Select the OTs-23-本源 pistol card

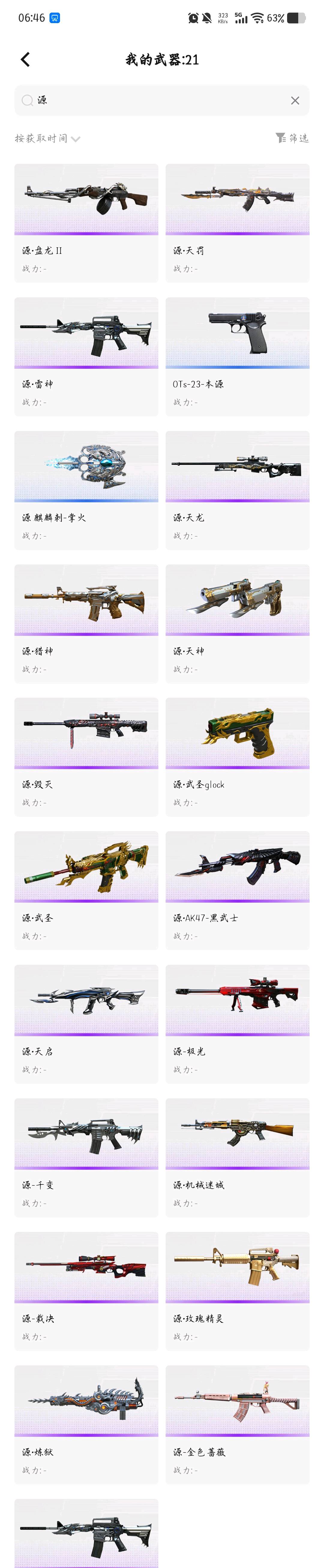tap(238, 357)
